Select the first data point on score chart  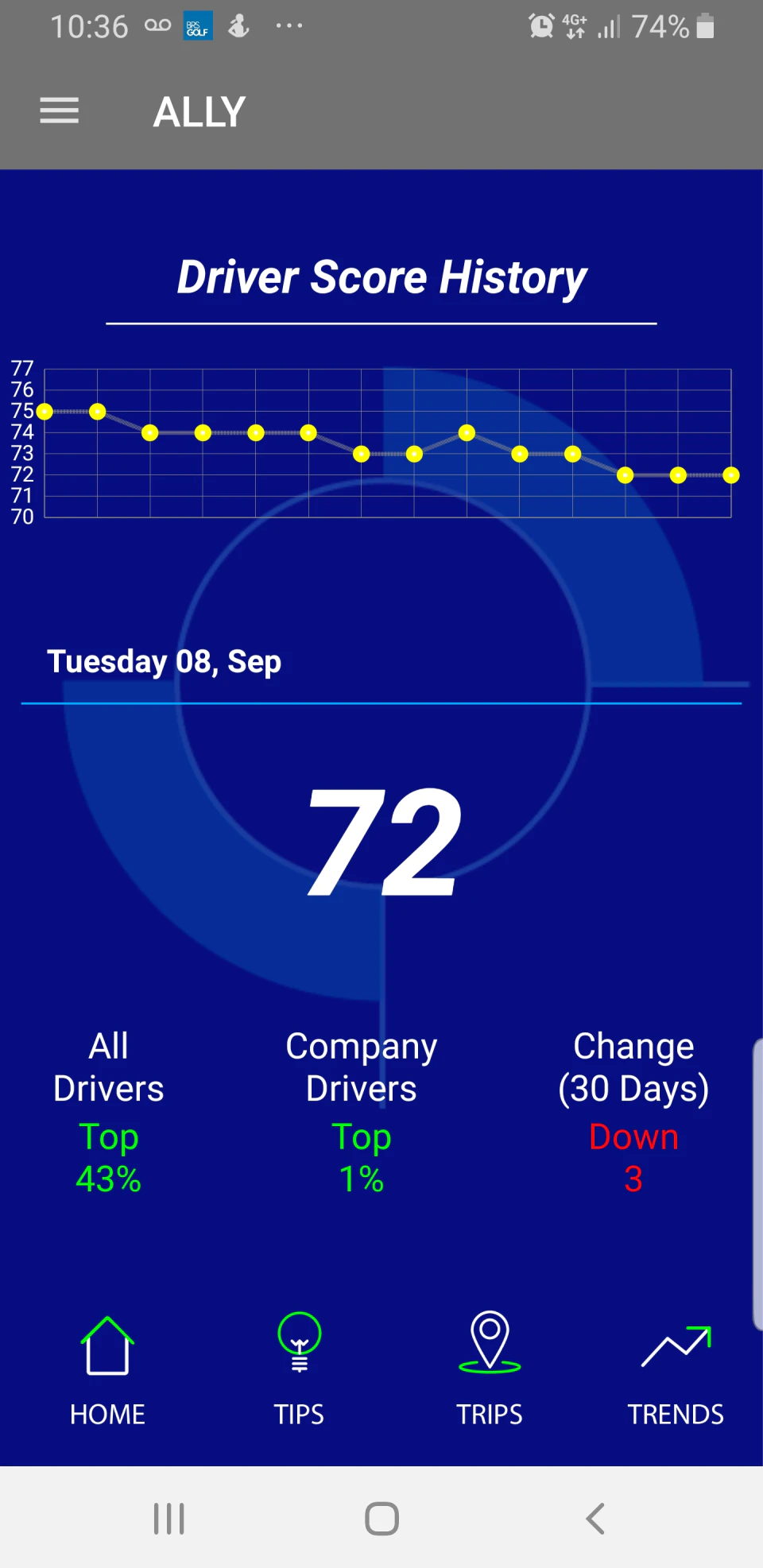45,412
